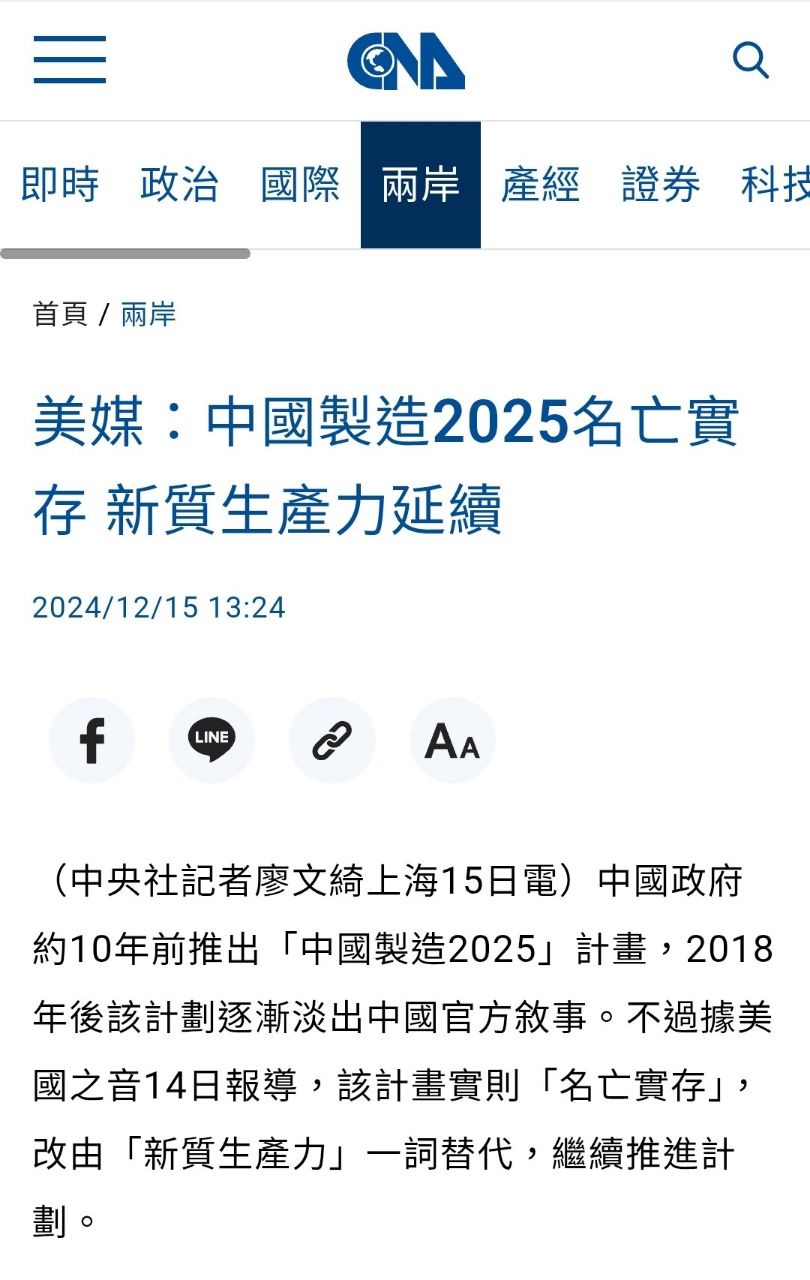Go to the 產經 section

pyautogui.click(x=540, y=185)
